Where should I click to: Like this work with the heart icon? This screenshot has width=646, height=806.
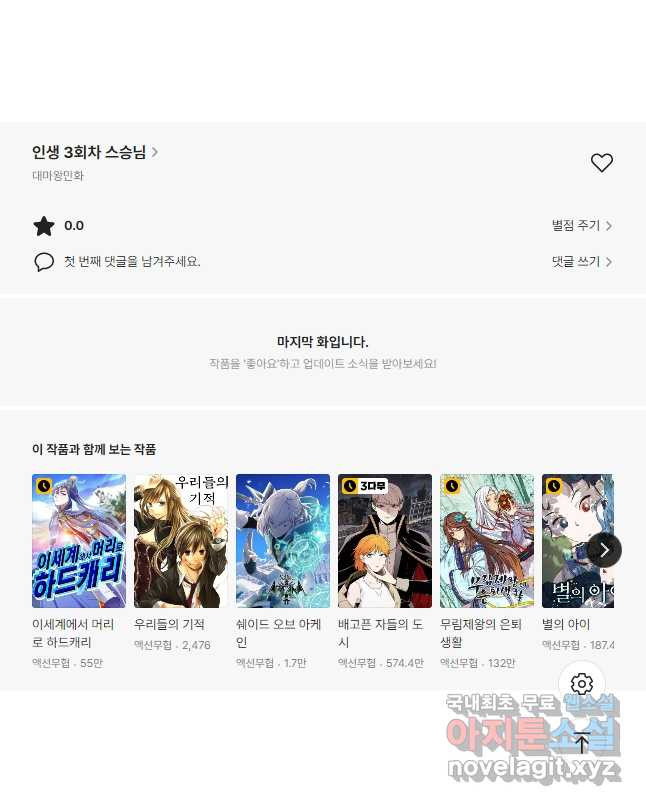point(601,163)
